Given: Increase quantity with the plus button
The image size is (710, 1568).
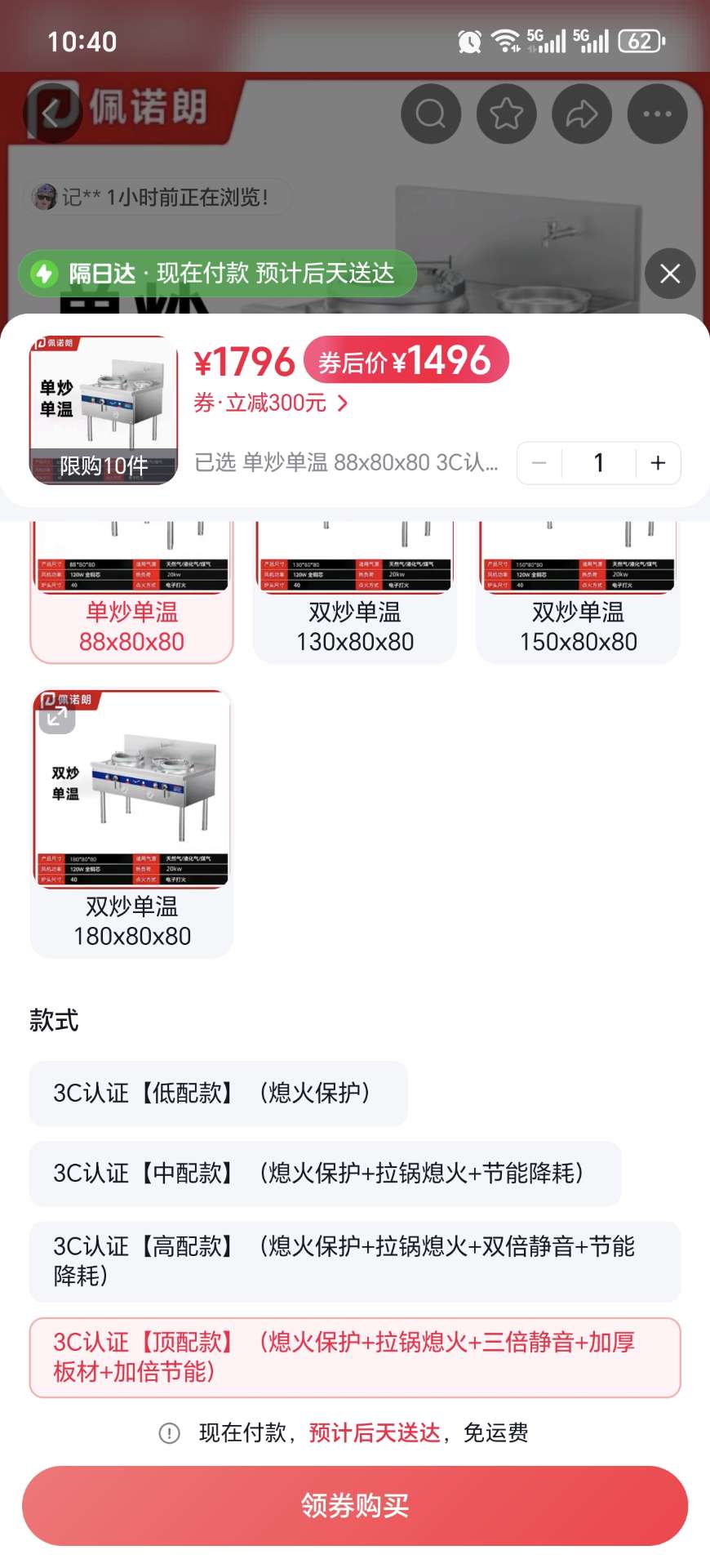Looking at the screenshot, I should tap(658, 463).
